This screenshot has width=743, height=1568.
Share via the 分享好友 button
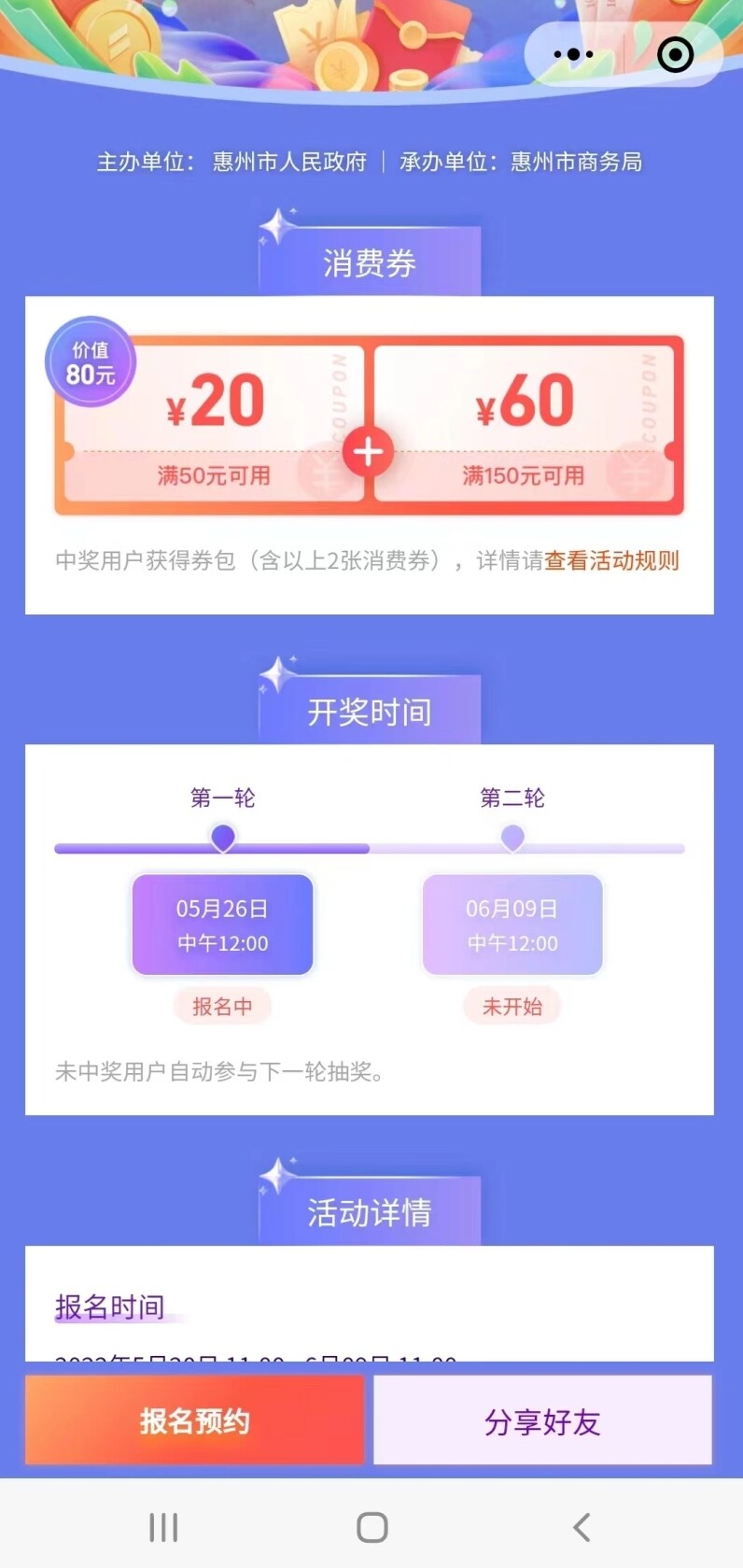click(x=542, y=1420)
